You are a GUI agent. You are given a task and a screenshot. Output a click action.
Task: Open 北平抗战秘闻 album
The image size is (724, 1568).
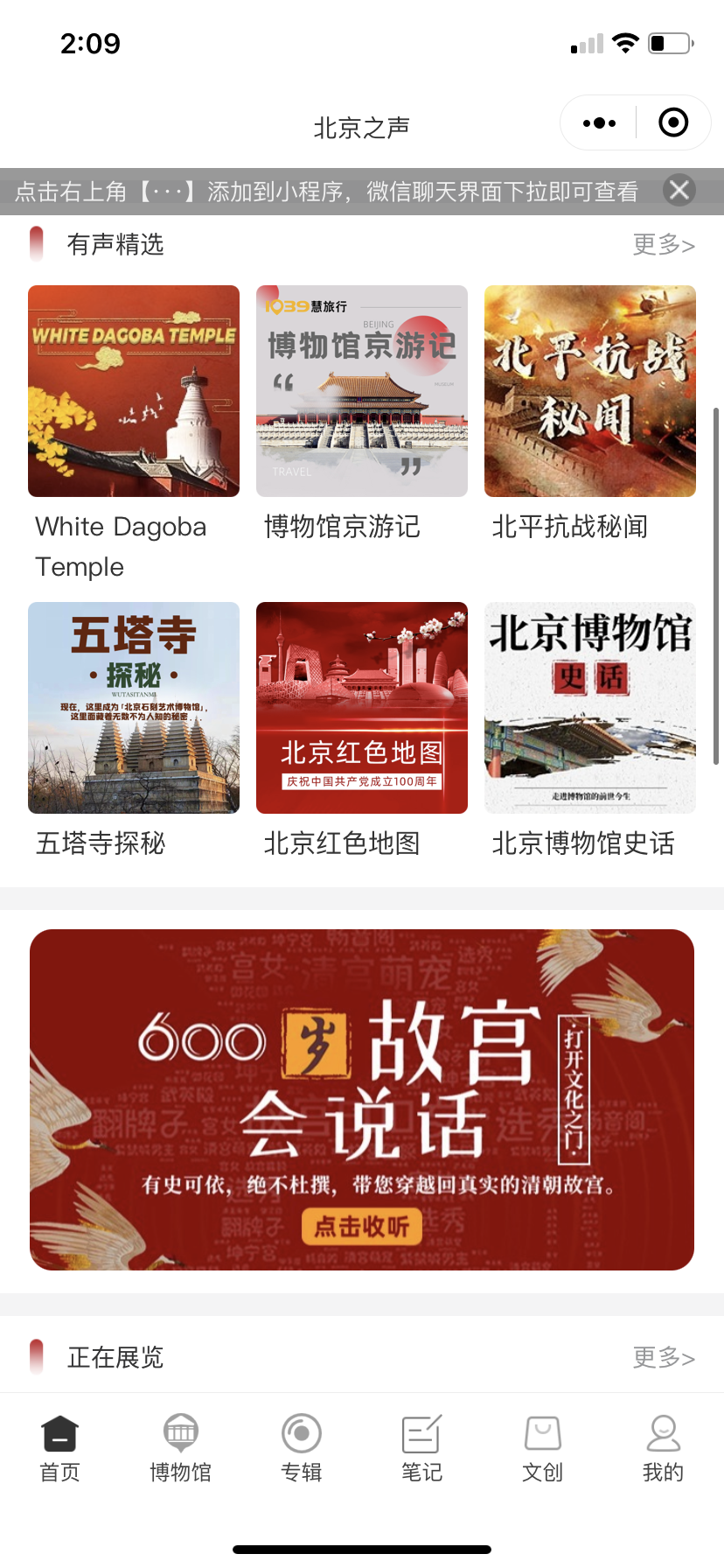(x=590, y=391)
